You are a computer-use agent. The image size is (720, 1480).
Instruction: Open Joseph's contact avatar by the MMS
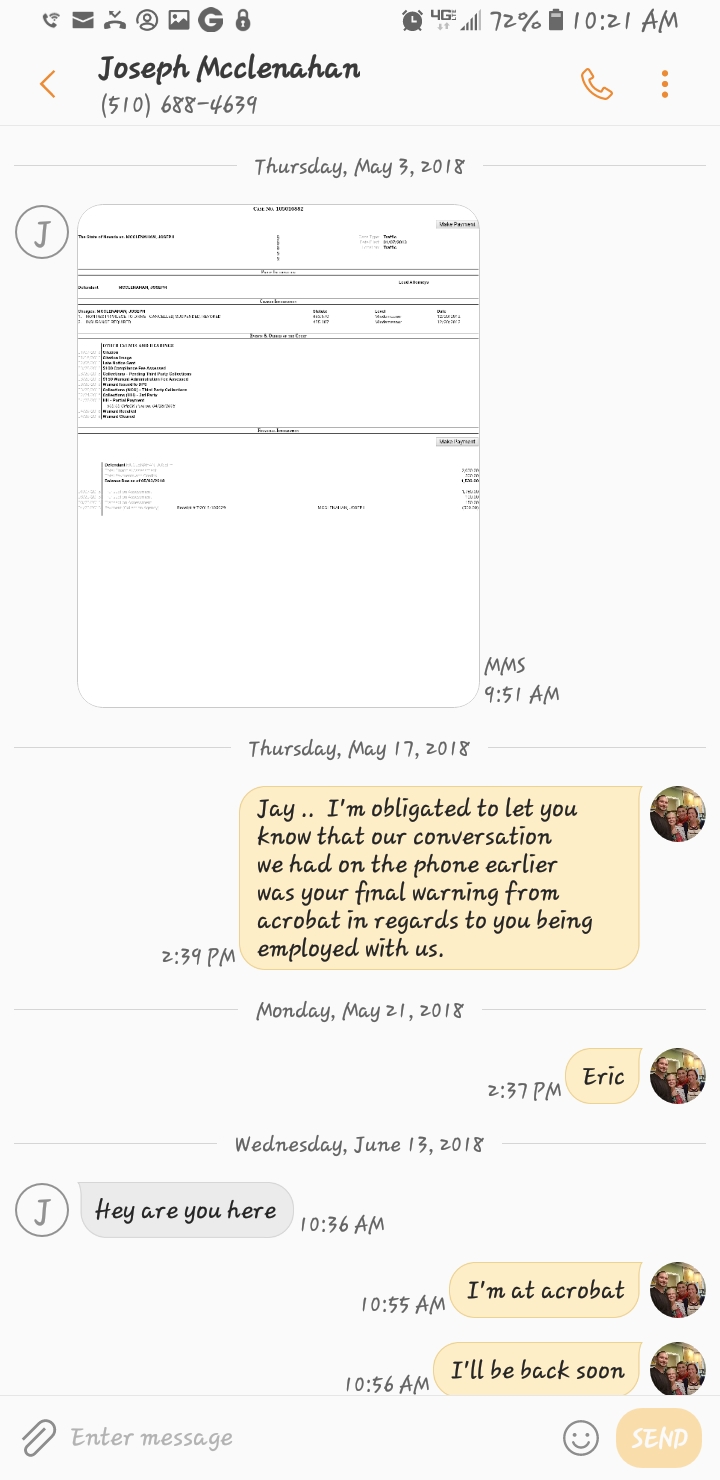[41, 233]
